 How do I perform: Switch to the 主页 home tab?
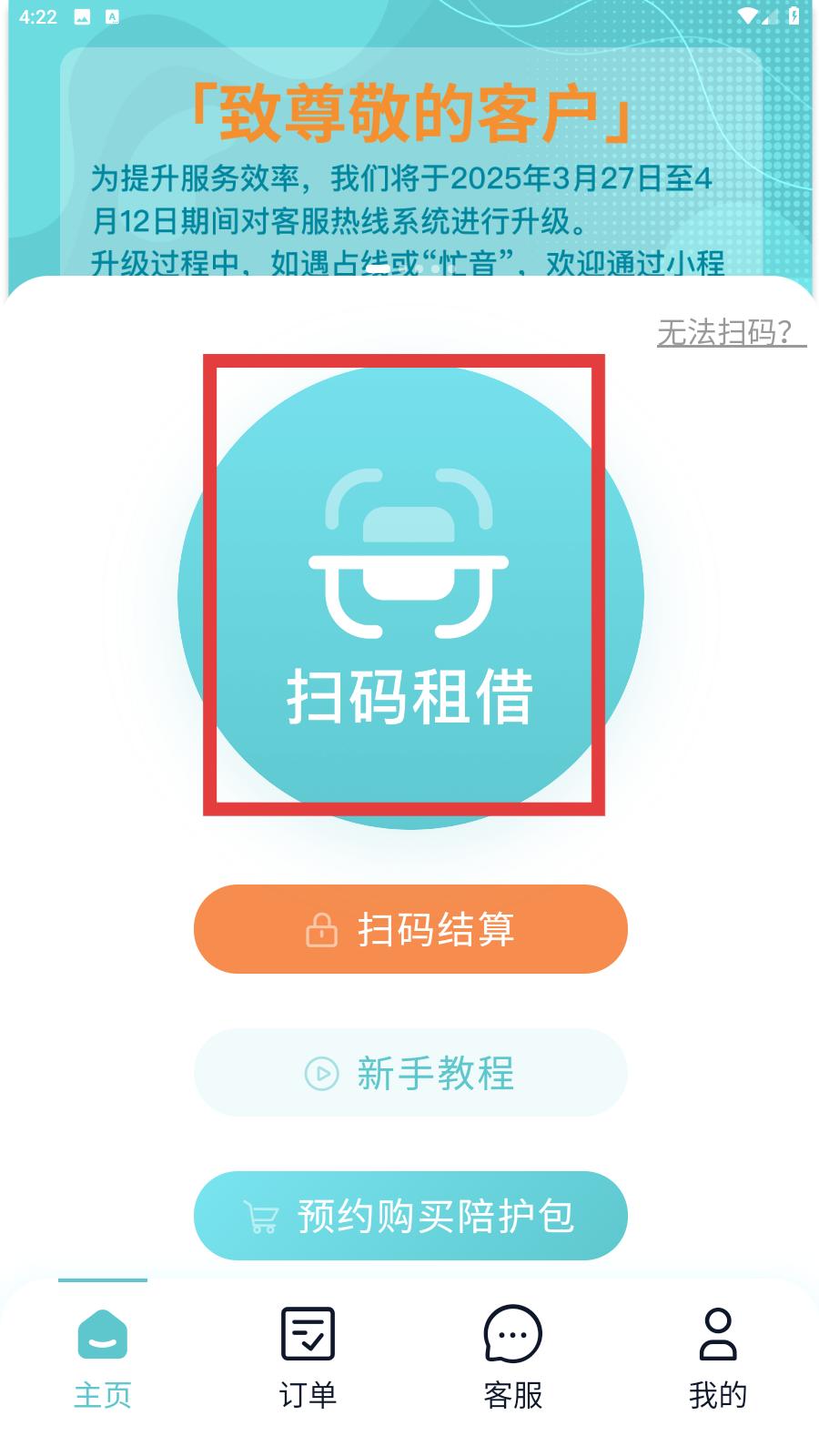click(x=103, y=1356)
